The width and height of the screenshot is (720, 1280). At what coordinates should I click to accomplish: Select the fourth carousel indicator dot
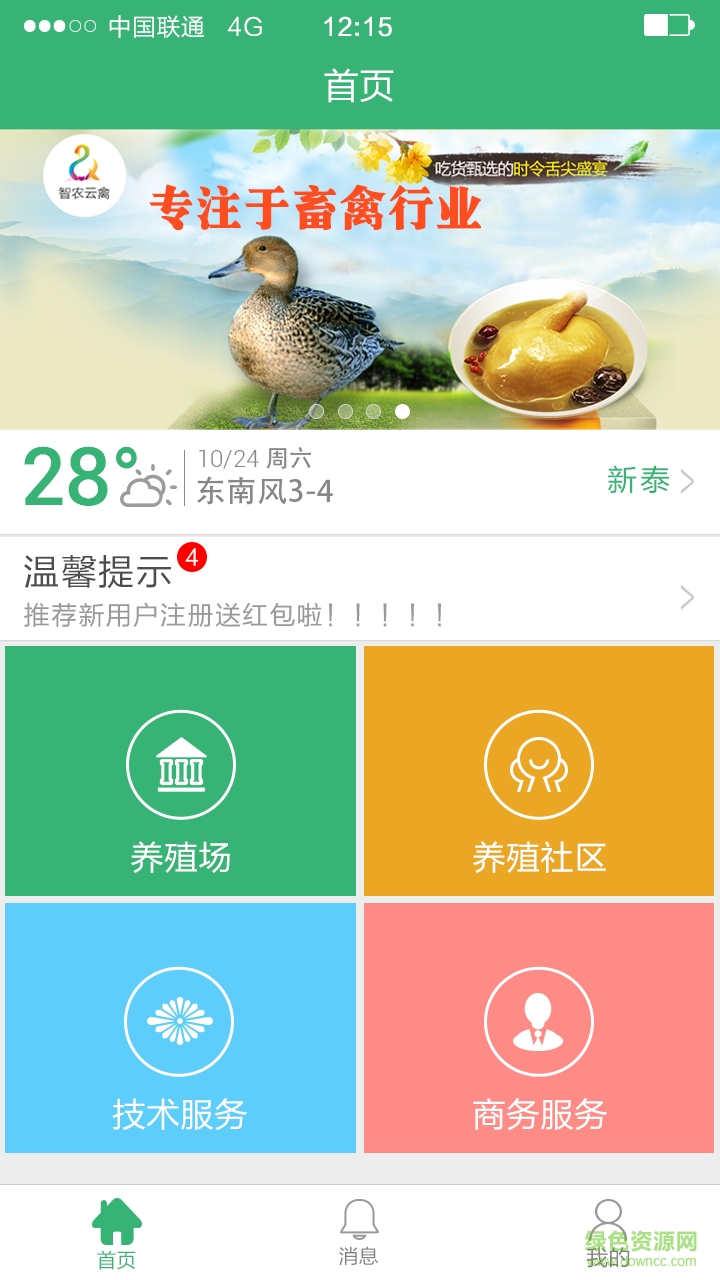[x=404, y=409]
